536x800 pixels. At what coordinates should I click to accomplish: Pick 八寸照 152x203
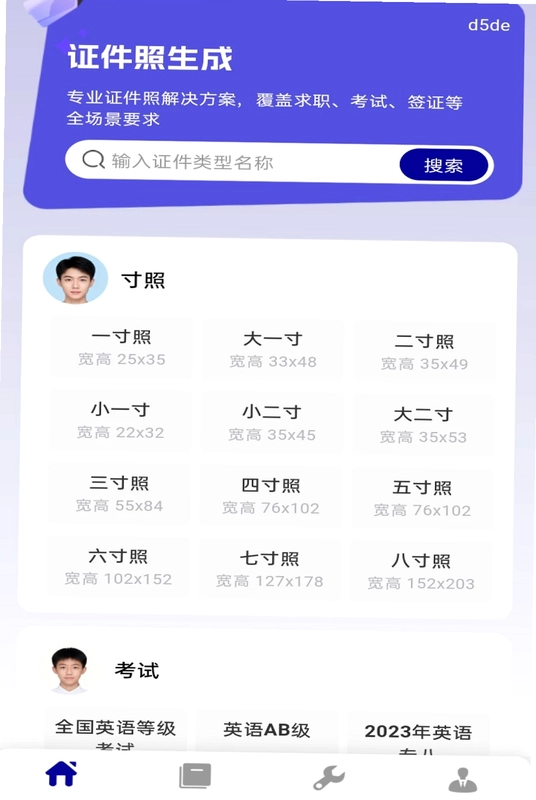pos(421,571)
